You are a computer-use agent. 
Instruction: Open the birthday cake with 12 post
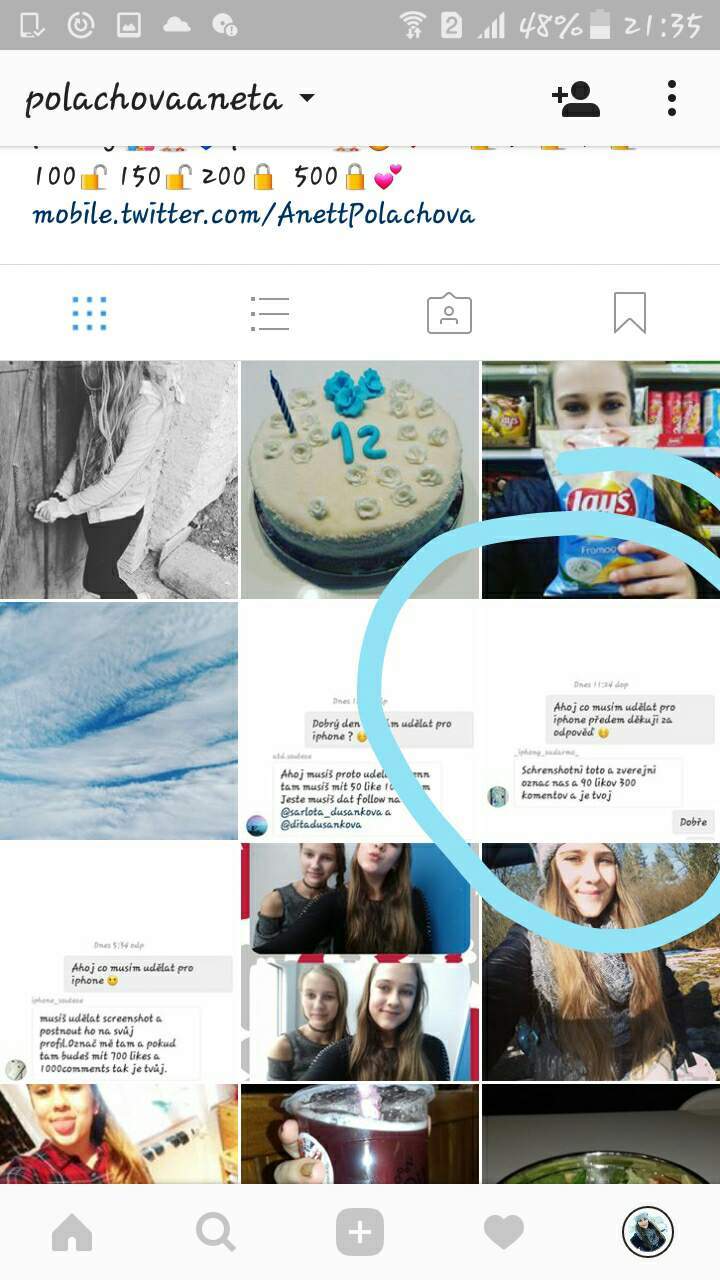360,480
